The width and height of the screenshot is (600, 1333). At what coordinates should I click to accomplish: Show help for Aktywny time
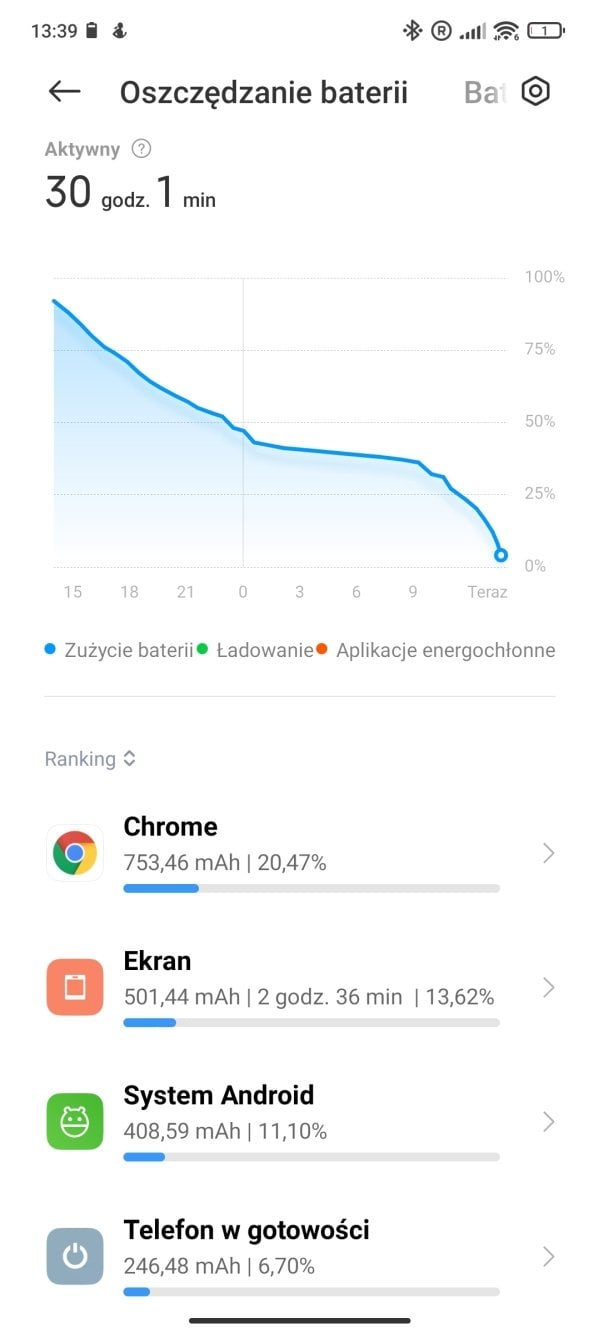(142, 149)
